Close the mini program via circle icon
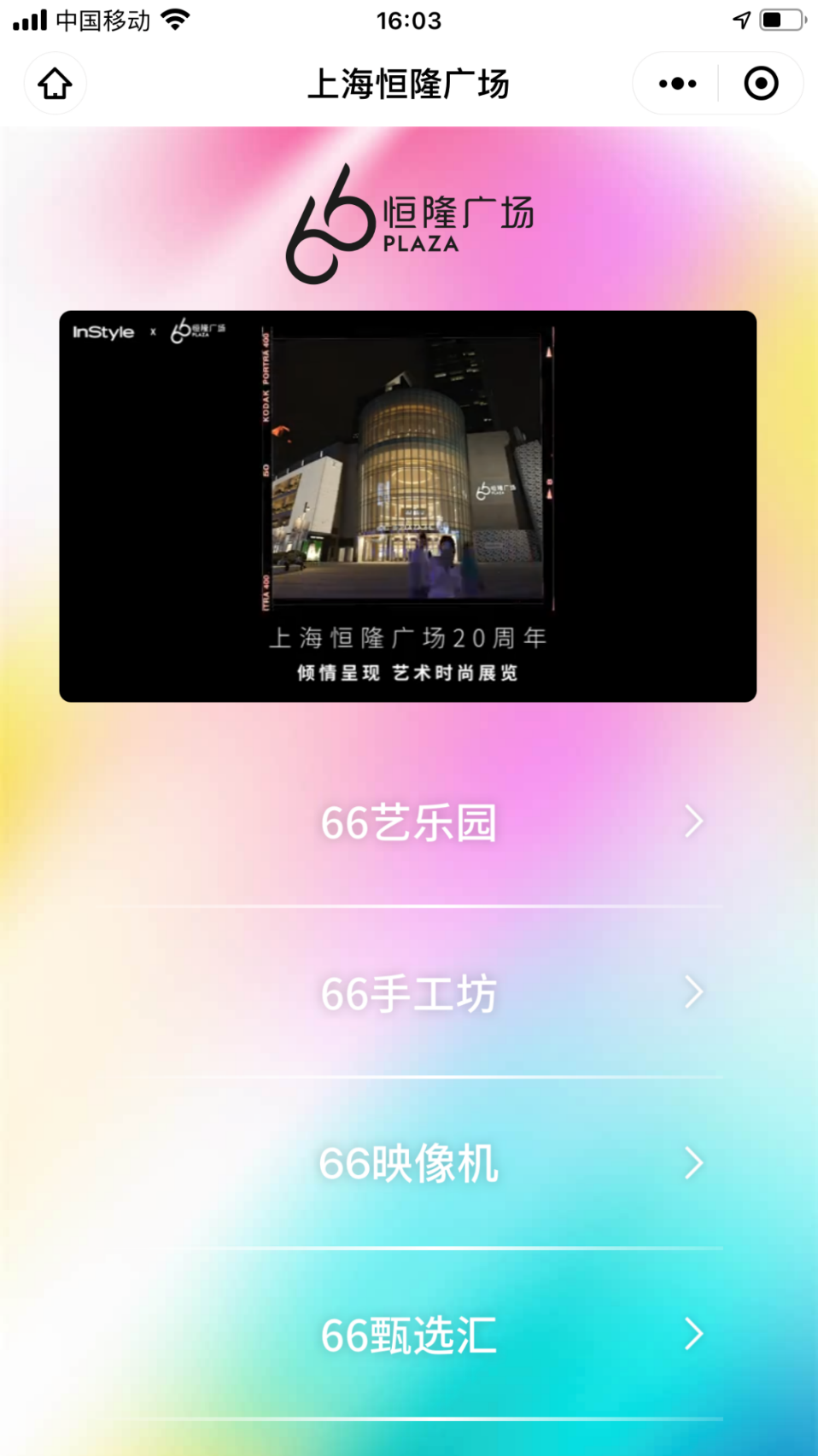818x1456 pixels. coord(761,84)
